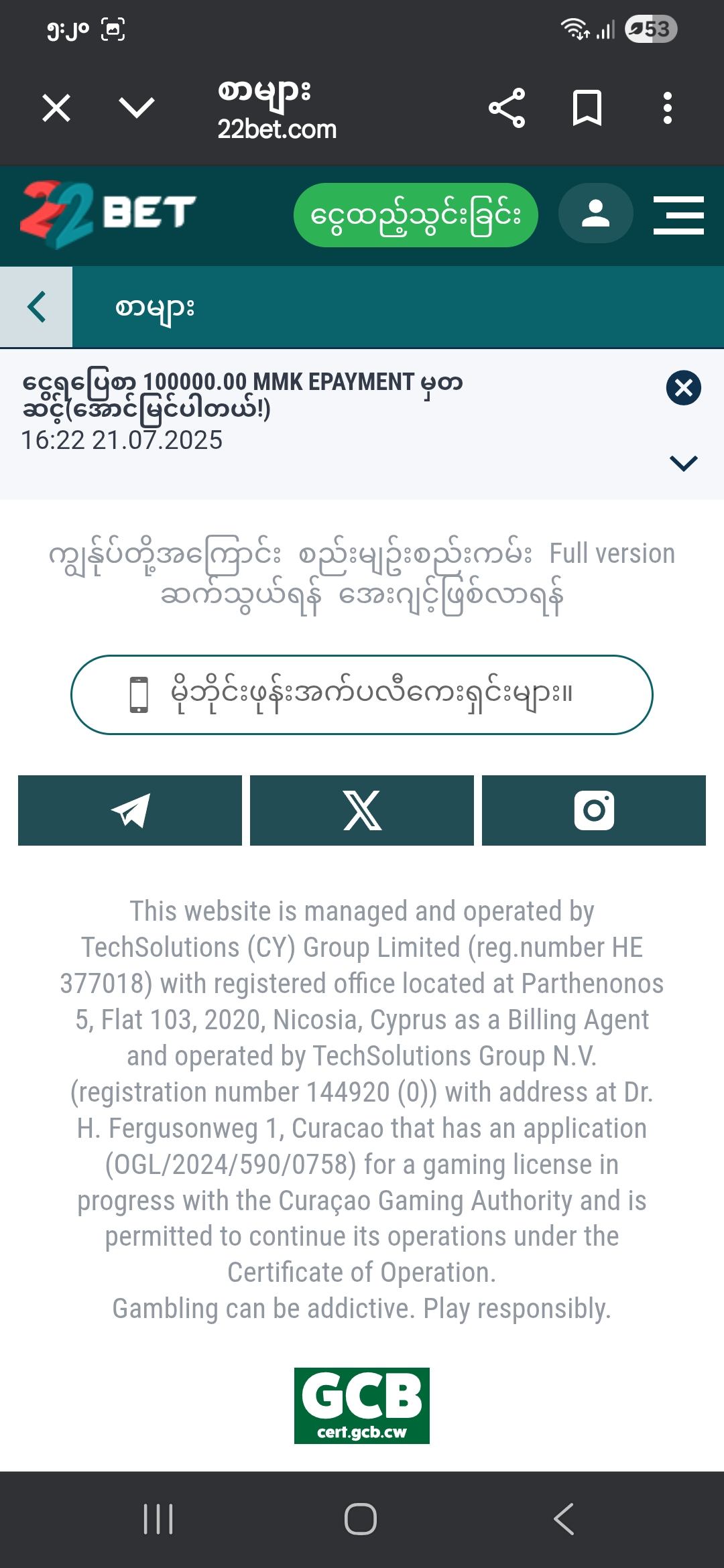Close the in-app browser window
724x1568 pixels.
[56, 107]
